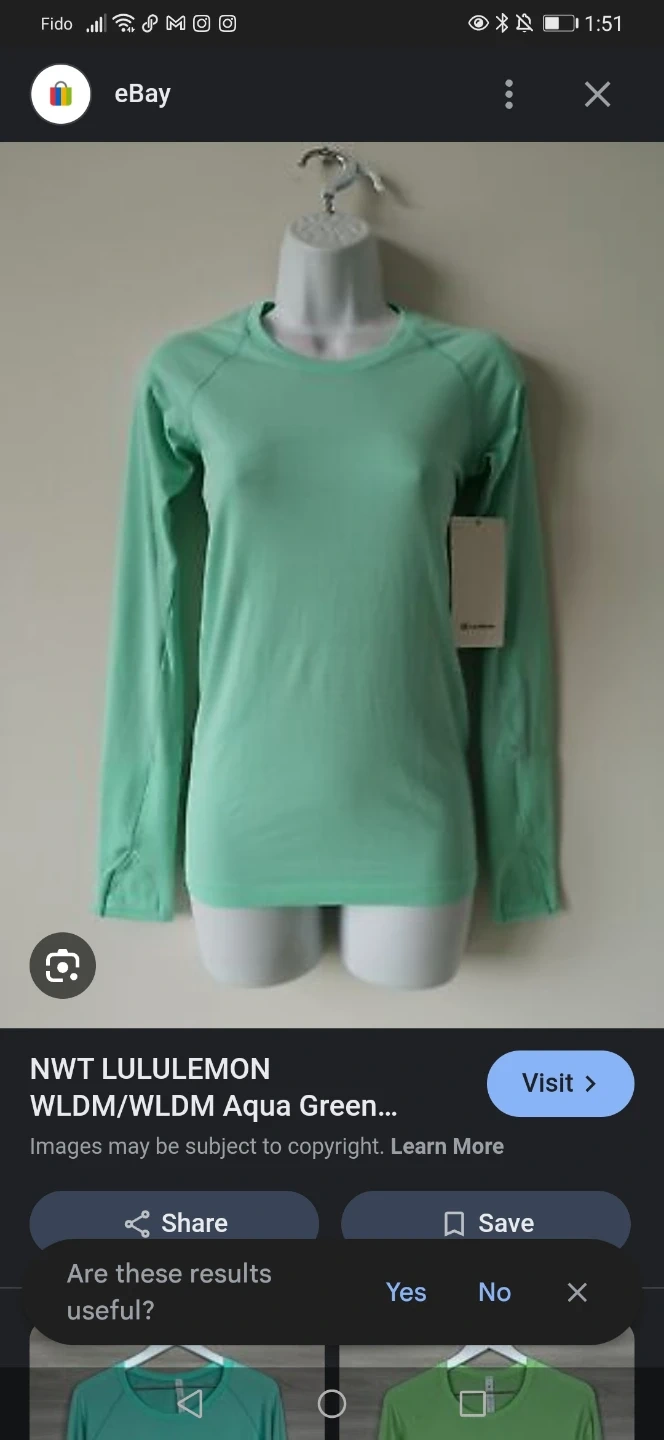Open the Learn More copyright link
The image size is (664, 1440).
(x=447, y=1146)
